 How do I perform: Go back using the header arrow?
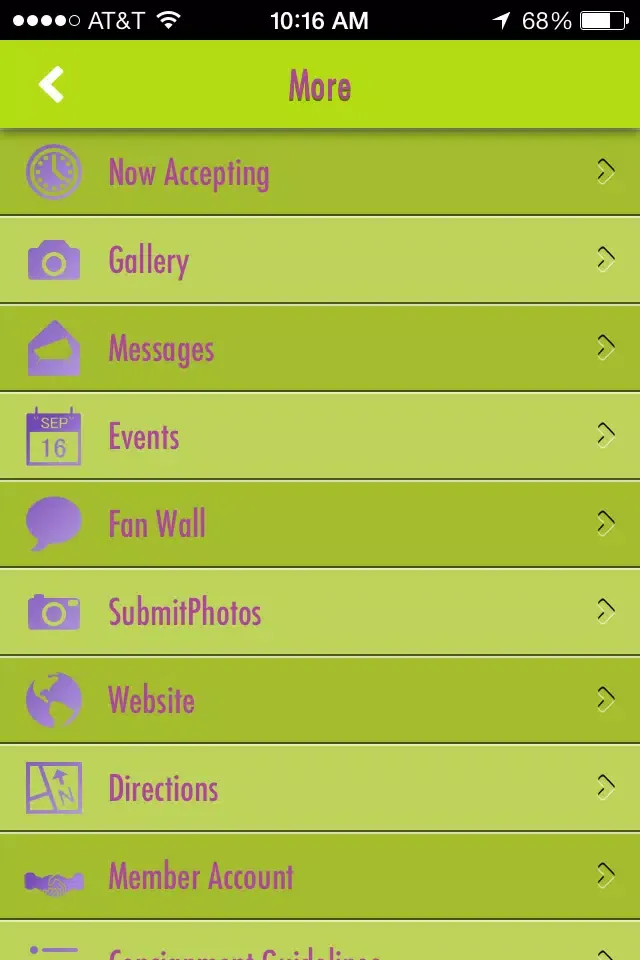click(51, 85)
